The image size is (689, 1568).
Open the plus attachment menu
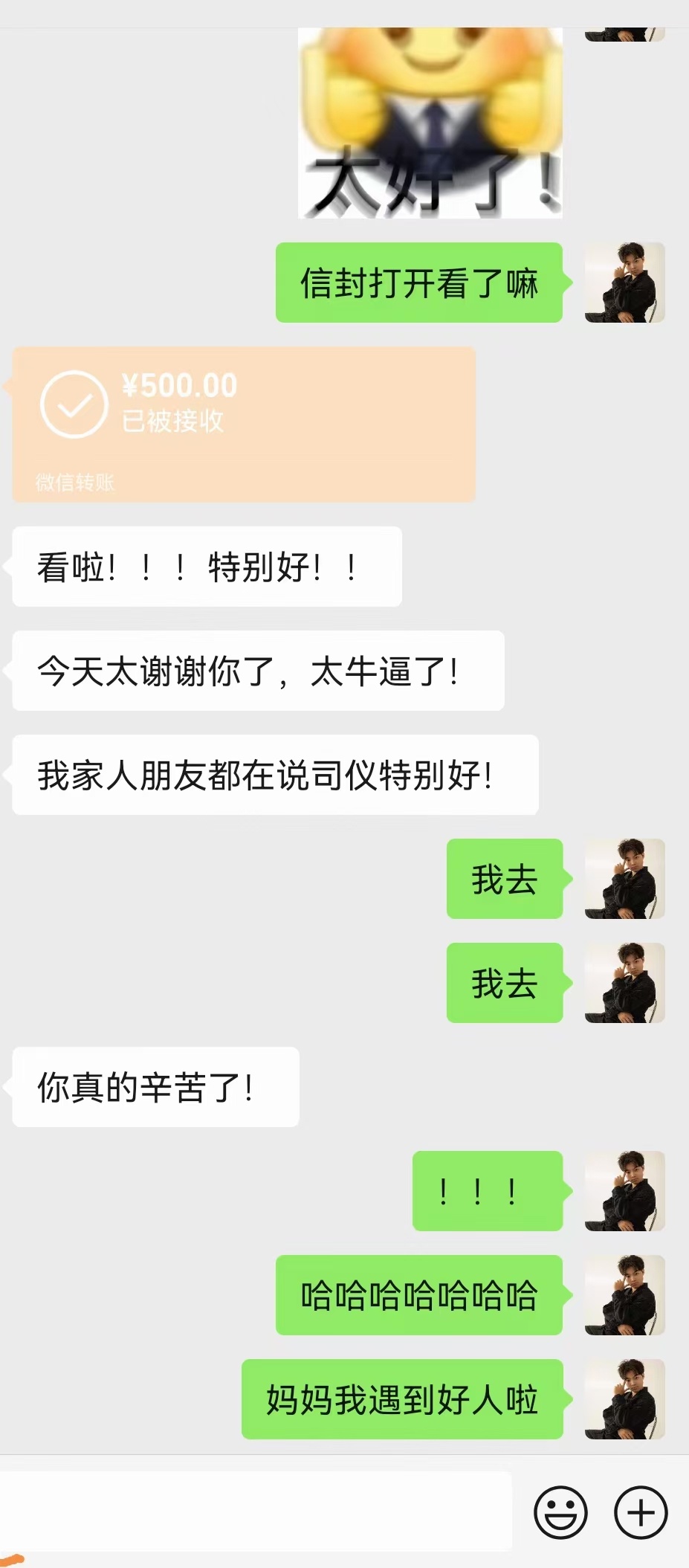point(641,1512)
